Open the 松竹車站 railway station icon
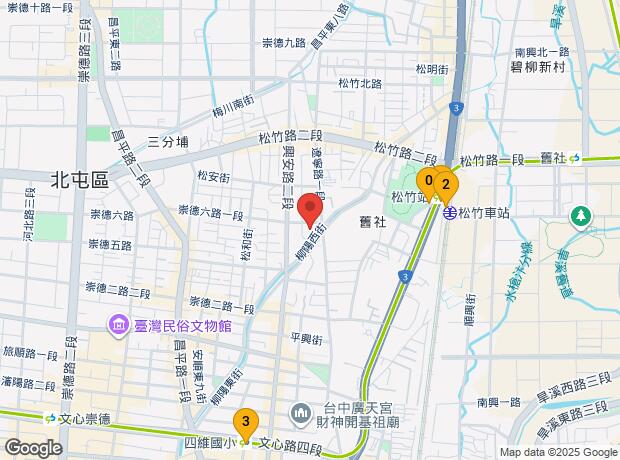Viewport: 620px width, 460px height. coord(451,213)
